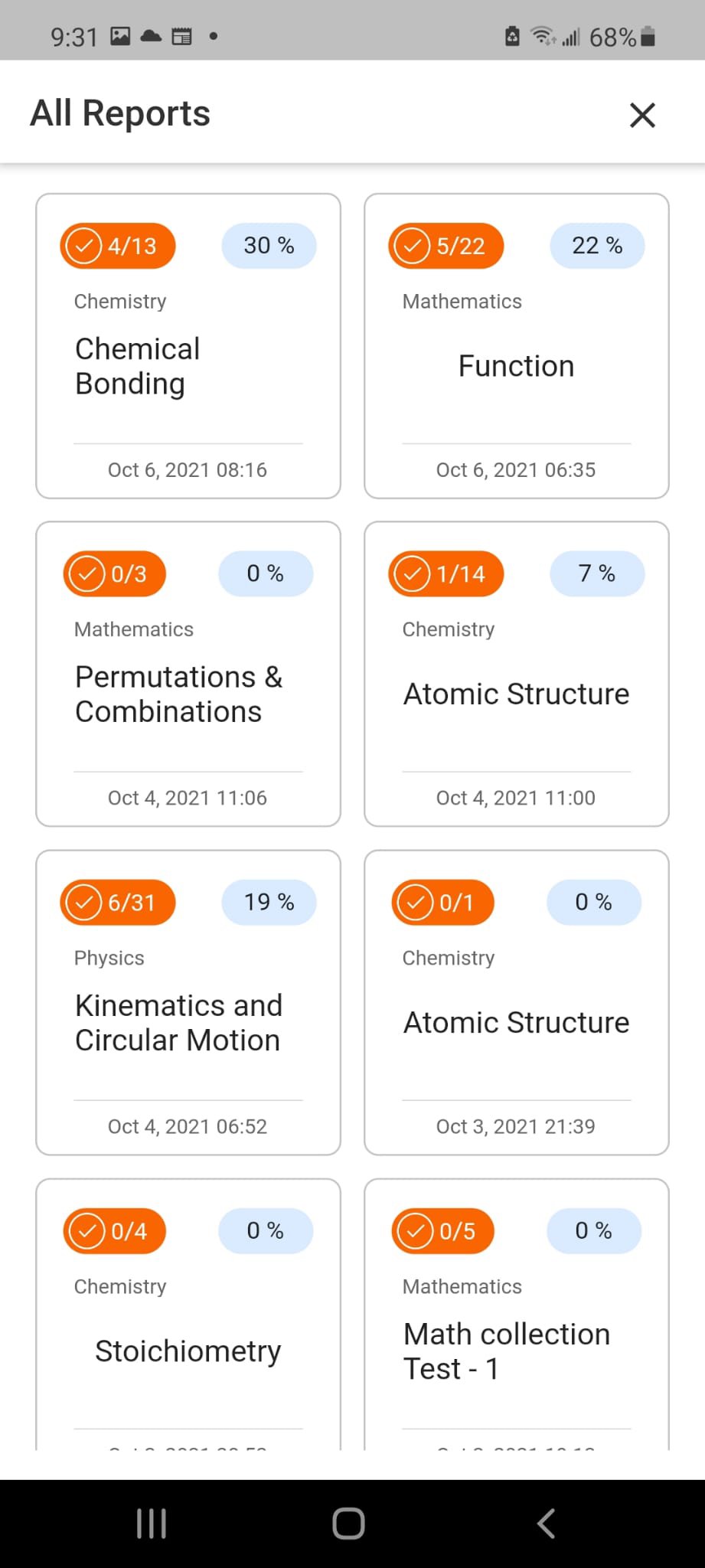Viewport: 705px width, 1568px height.
Task: Tap the 0 % chip on Math collection Test
Action: (x=594, y=1230)
